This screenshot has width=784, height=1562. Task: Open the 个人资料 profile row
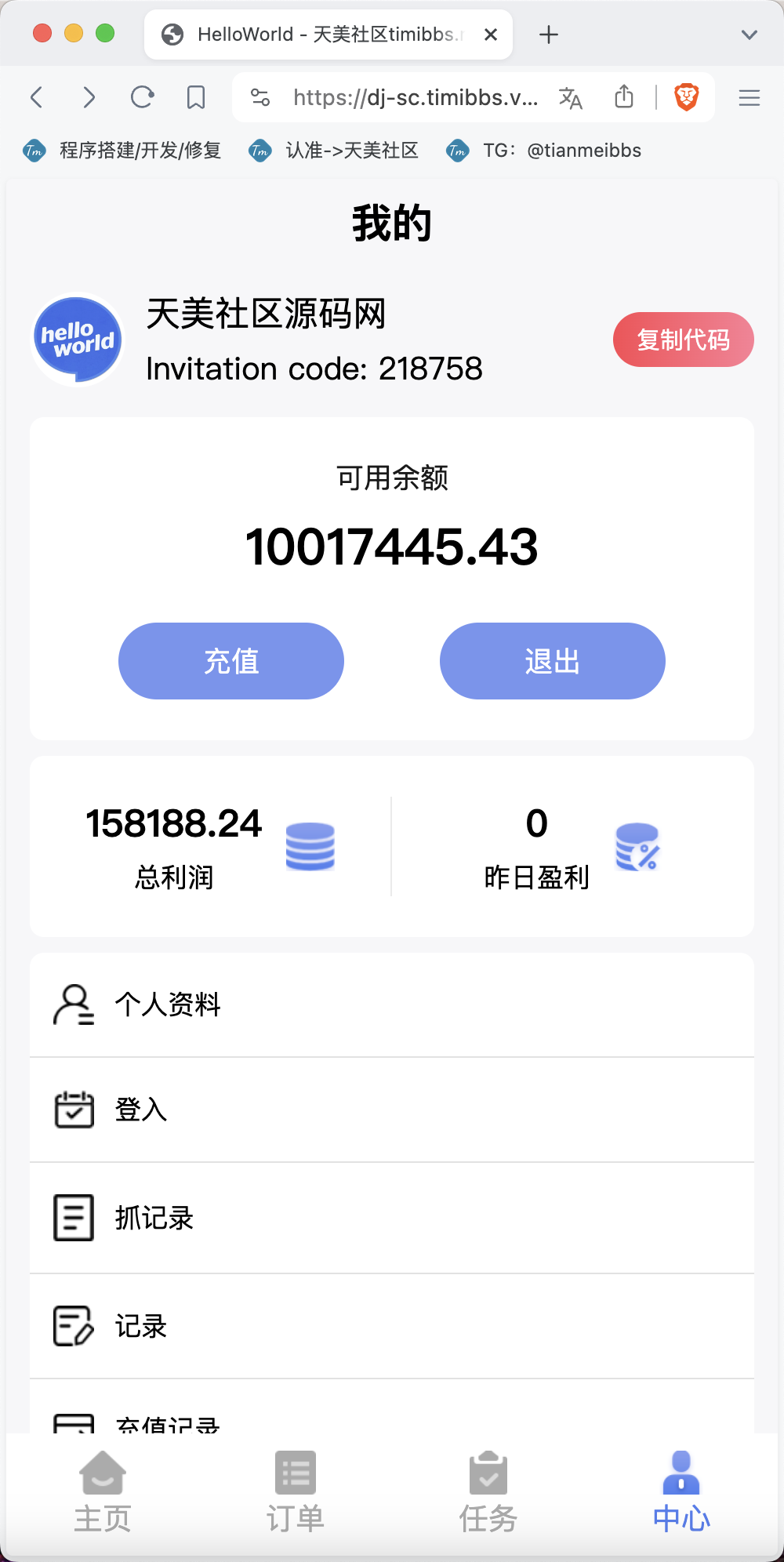pos(392,1005)
